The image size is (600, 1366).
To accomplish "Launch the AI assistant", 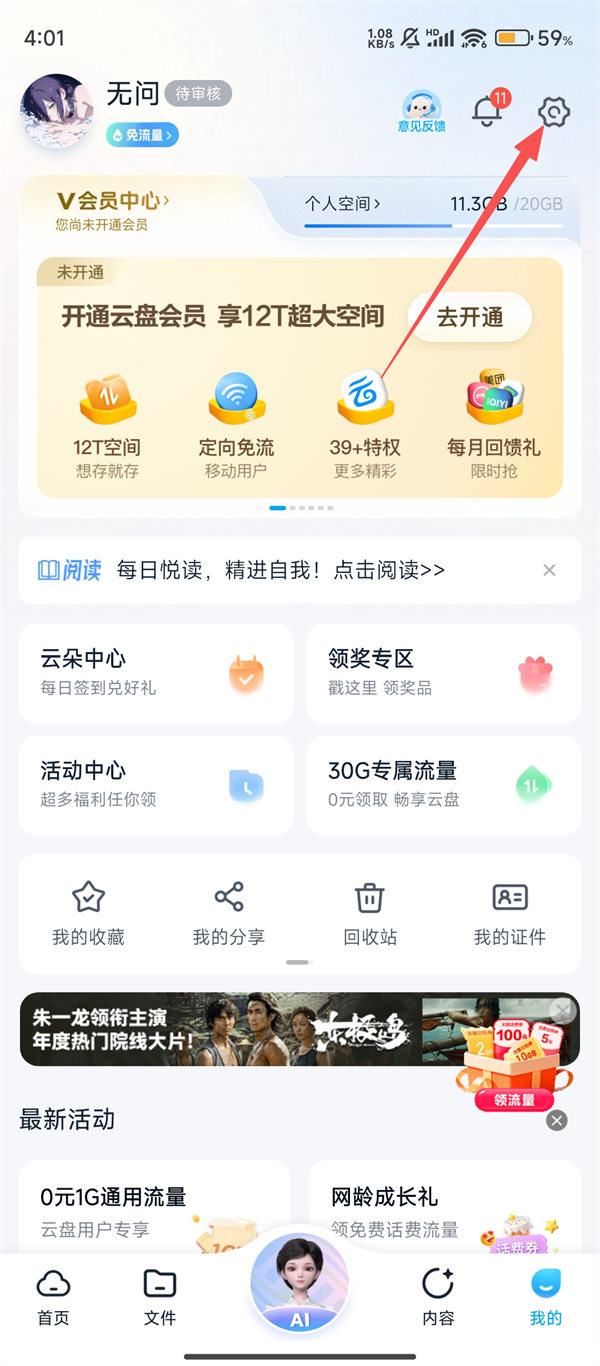I will (300, 1285).
